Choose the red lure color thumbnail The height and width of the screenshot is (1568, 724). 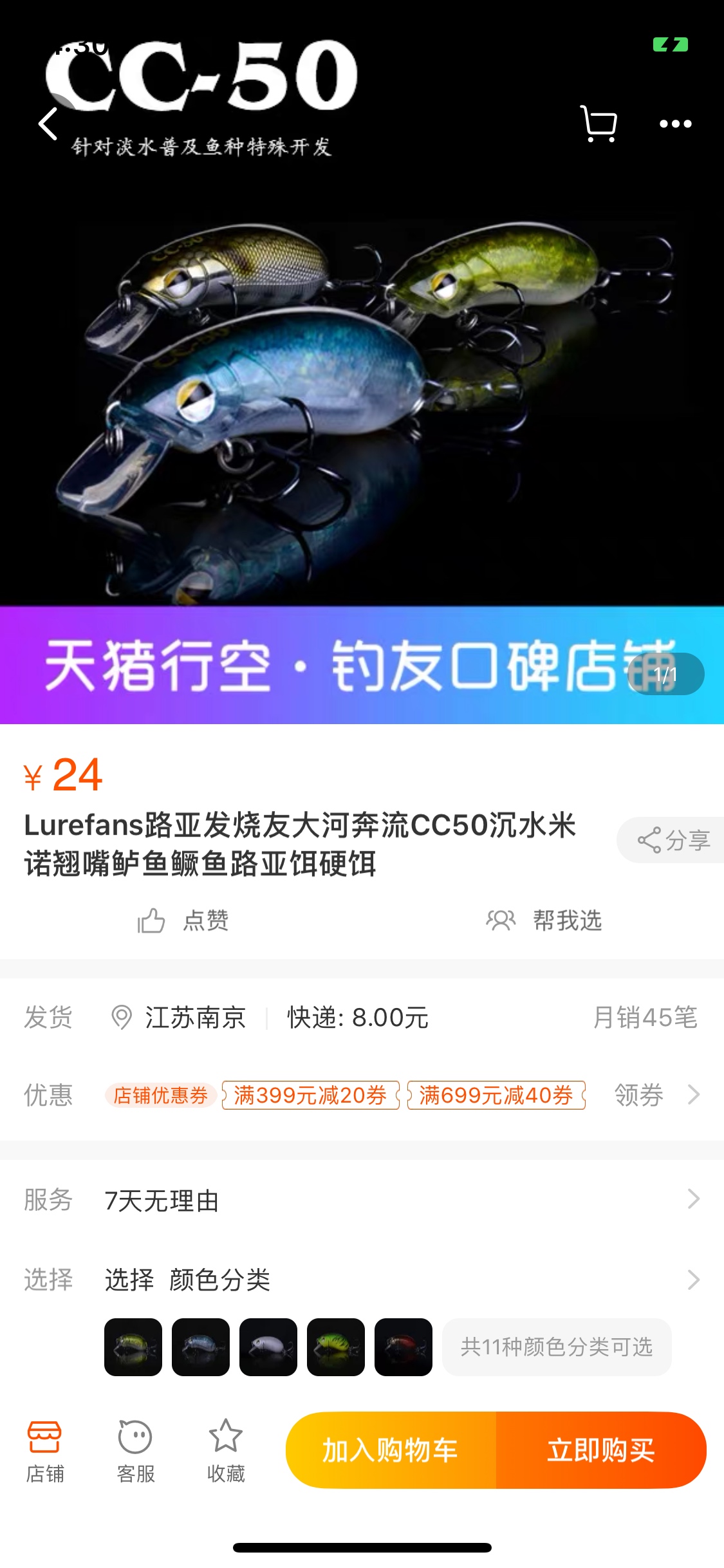(x=404, y=1347)
